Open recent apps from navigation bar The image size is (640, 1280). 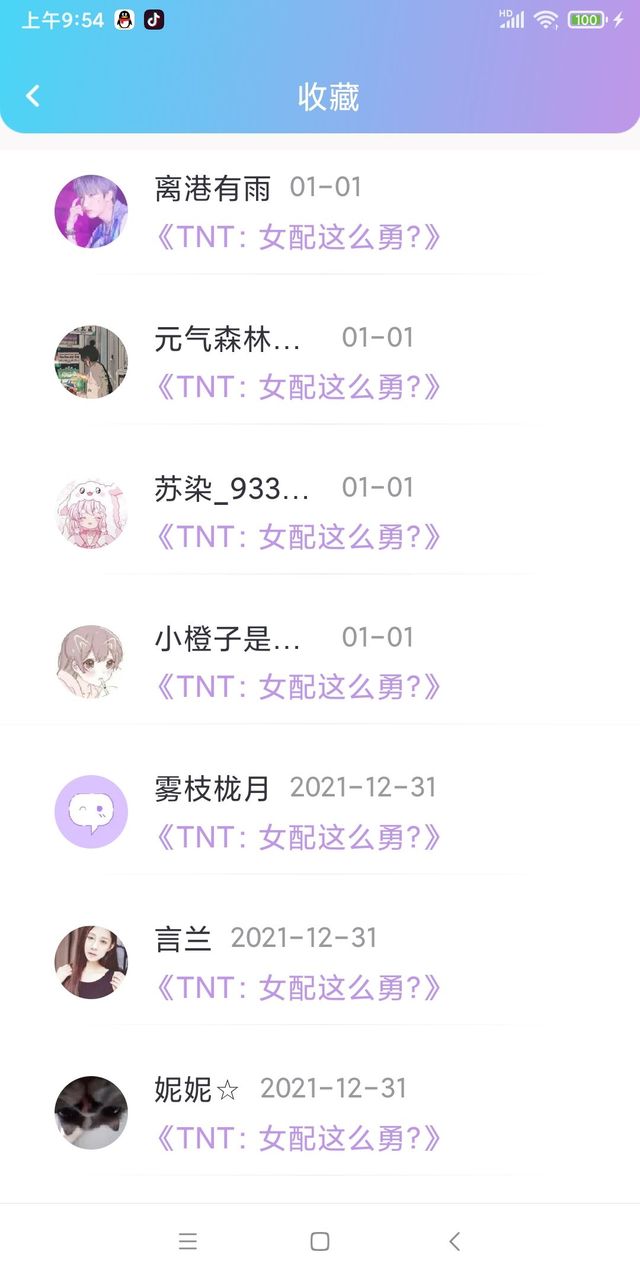click(x=187, y=1241)
